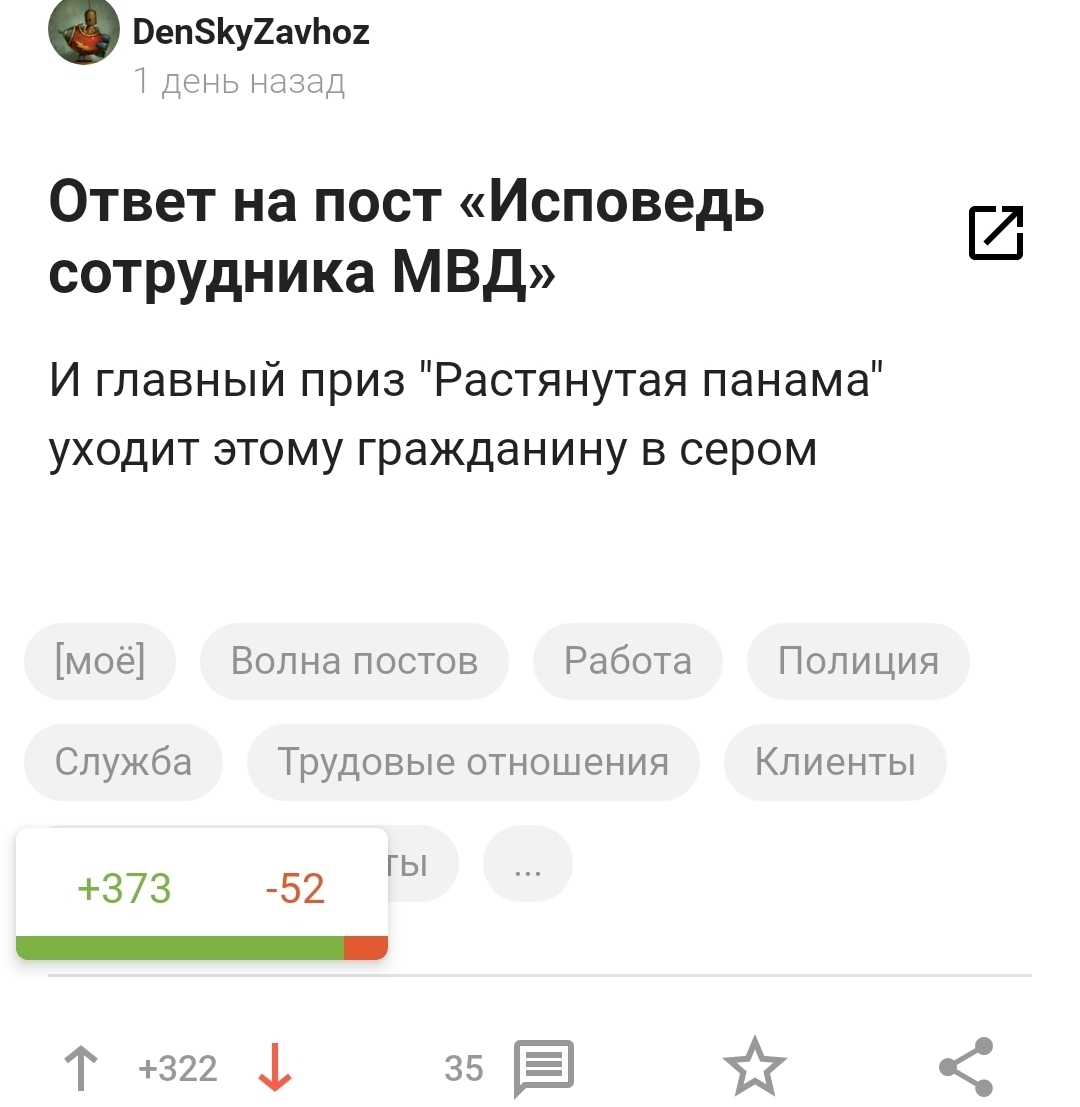Save the post with the star icon
The height and width of the screenshot is (1107, 1080).
[x=755, y=1067]
